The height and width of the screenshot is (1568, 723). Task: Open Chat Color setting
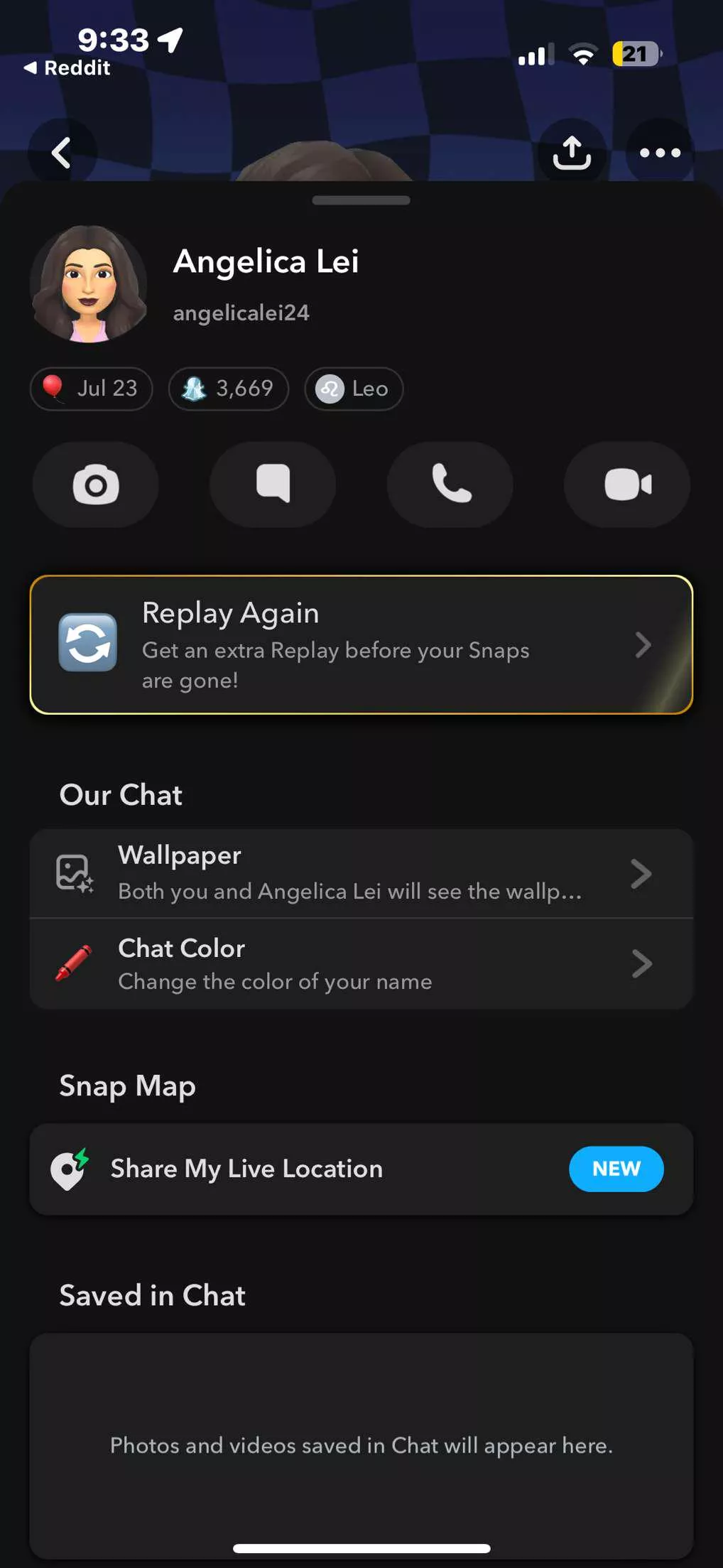pos(361,964)
